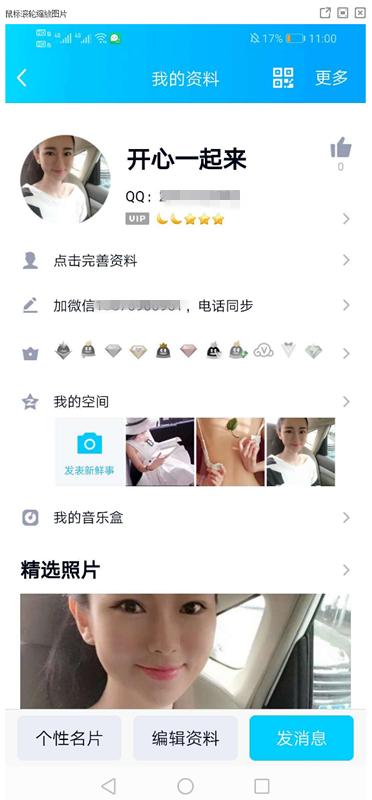
Task: Tap 发表新鲜事 camera tile
Action: [89, 452]
